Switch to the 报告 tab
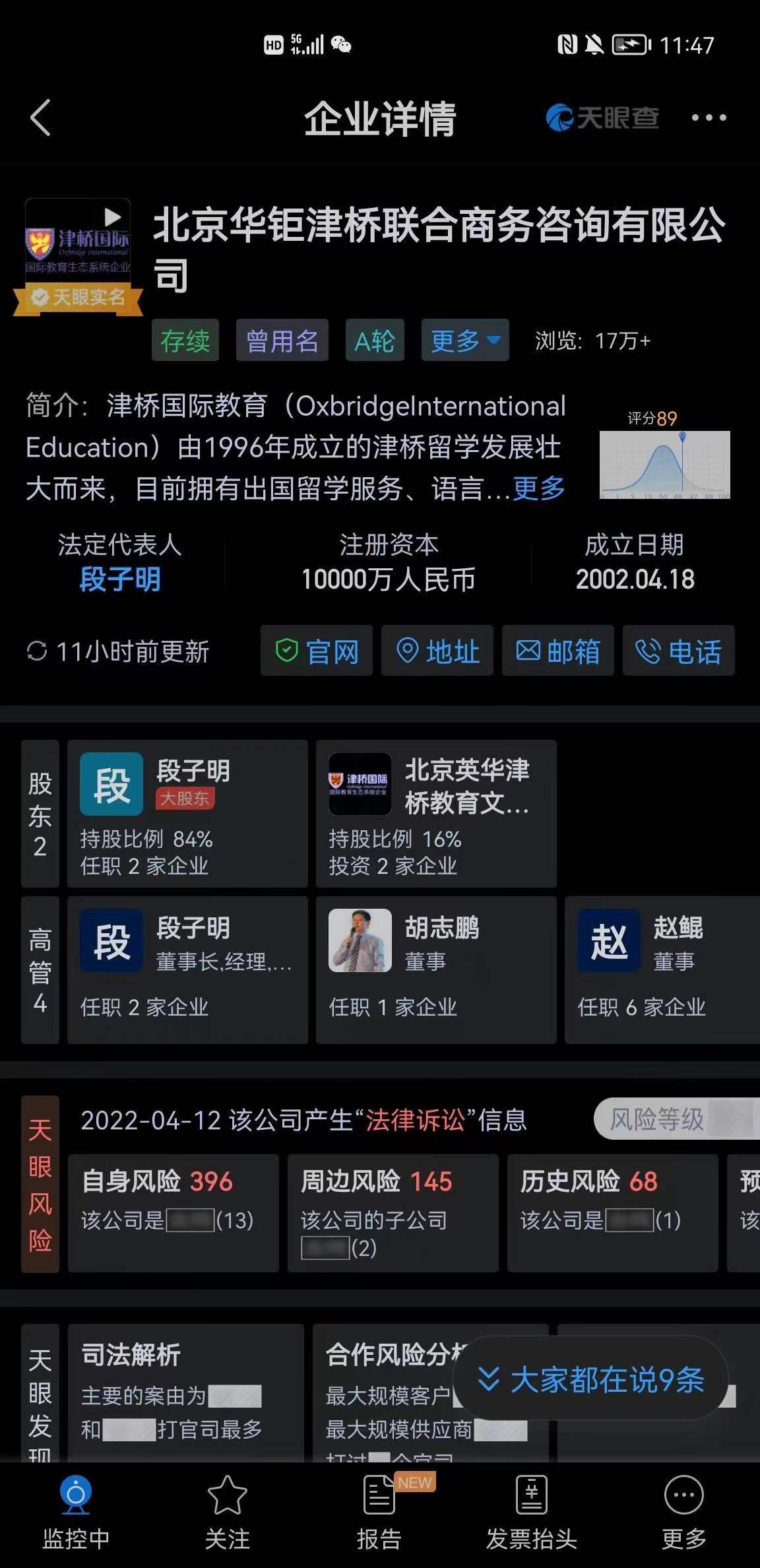The width and height of the screenshot is (760, 1568). tap(379, 1512)
